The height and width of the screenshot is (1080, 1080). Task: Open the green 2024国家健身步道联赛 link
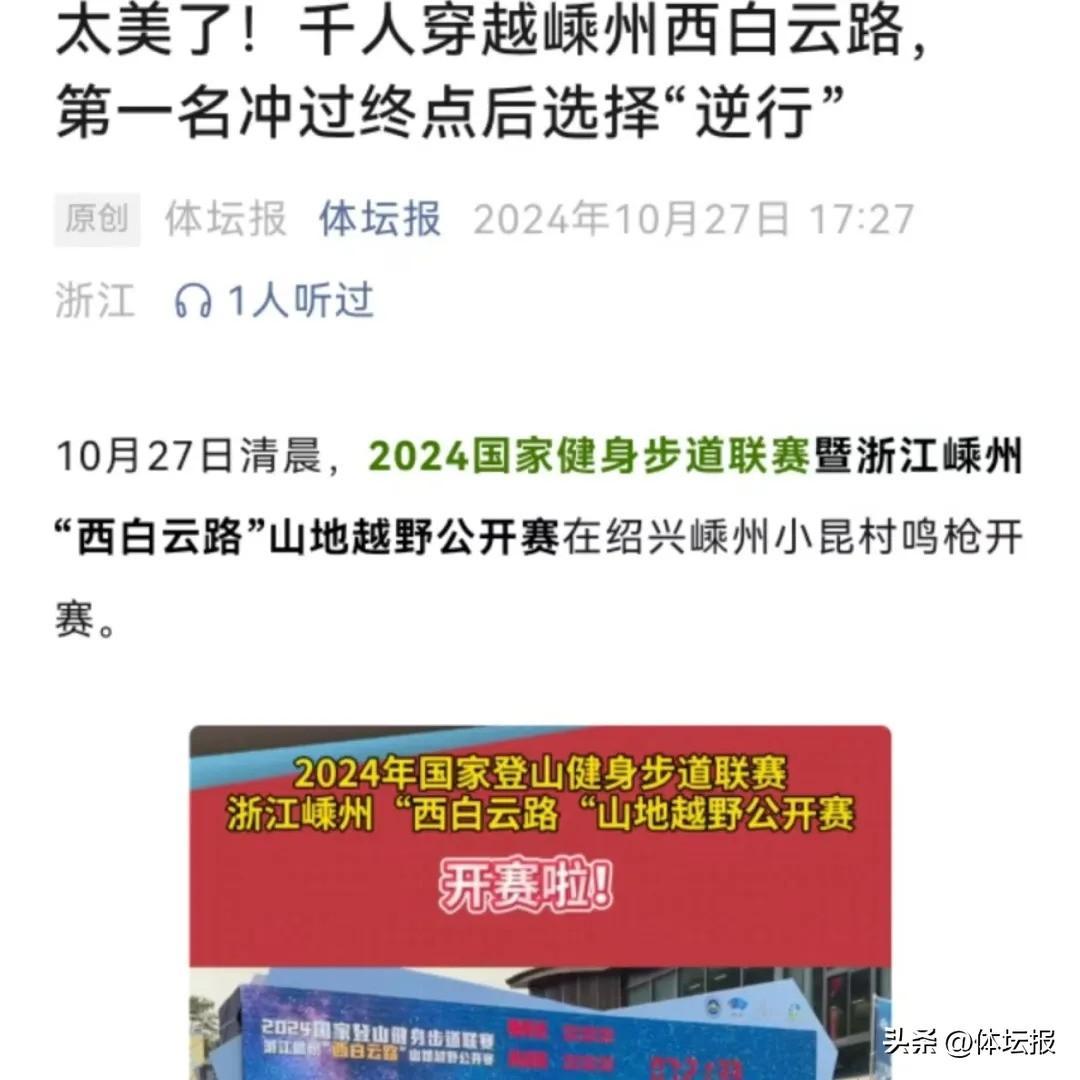pyautogui.click(x=588, y=457)
